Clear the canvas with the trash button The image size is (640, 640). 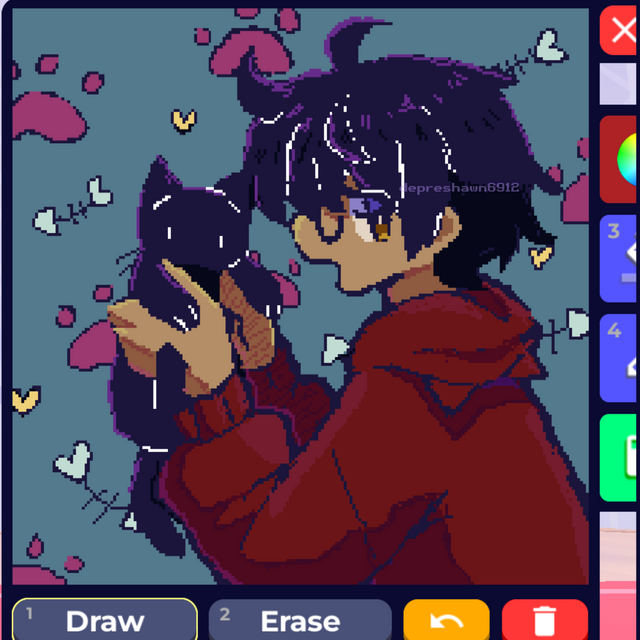pos(545,620)
